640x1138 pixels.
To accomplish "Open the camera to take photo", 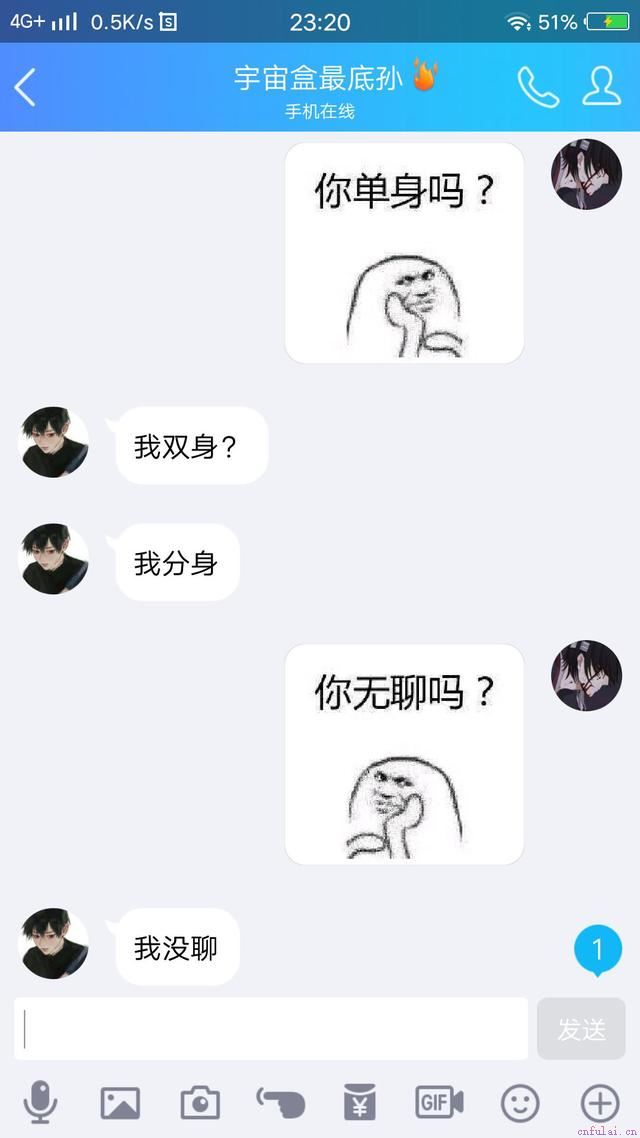I will tap(200, 1103).
